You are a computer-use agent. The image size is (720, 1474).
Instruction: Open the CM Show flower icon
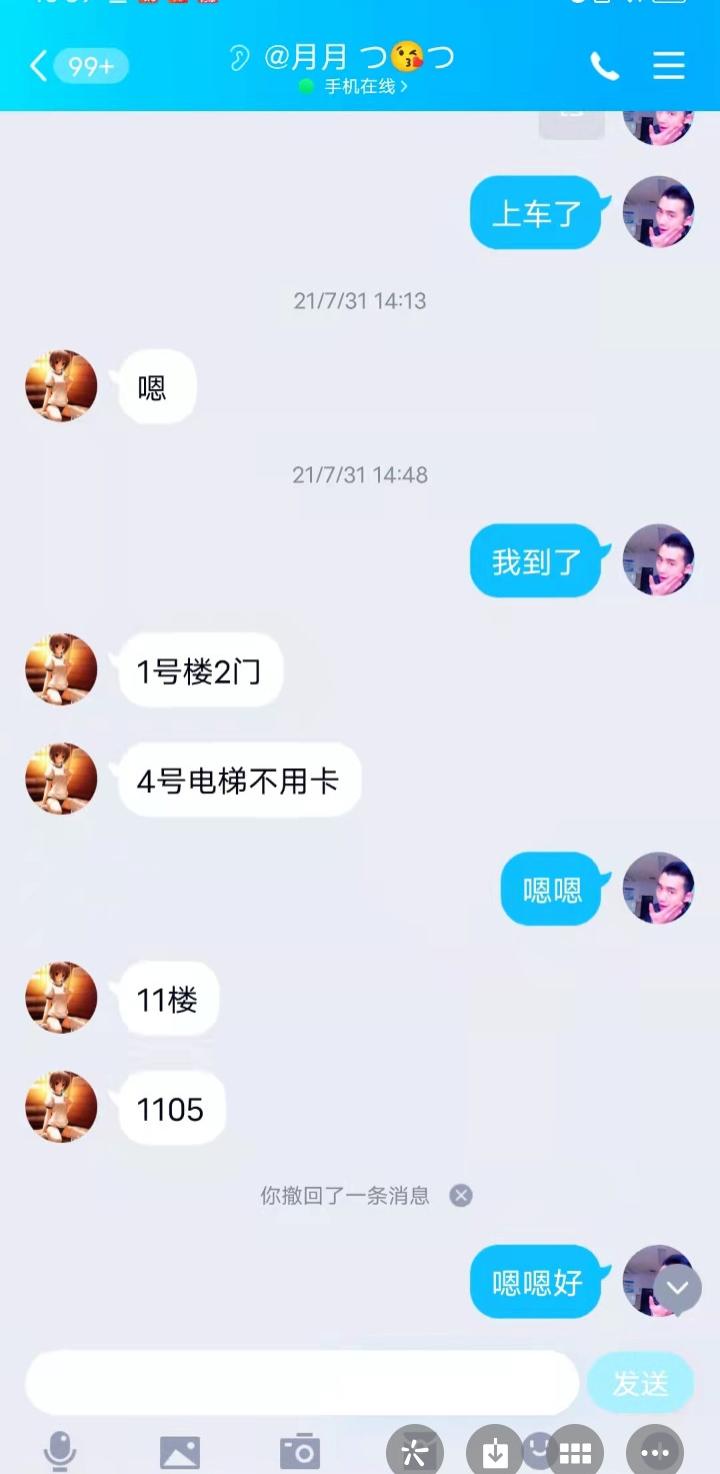(415, 1448)
